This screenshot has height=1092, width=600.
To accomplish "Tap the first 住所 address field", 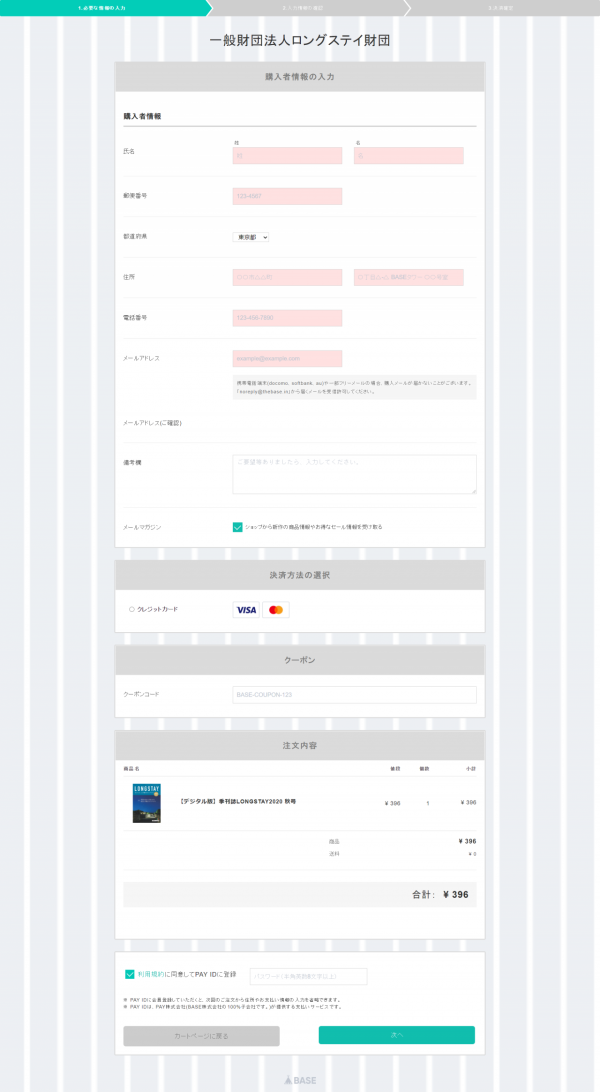I will click(287, 277).
